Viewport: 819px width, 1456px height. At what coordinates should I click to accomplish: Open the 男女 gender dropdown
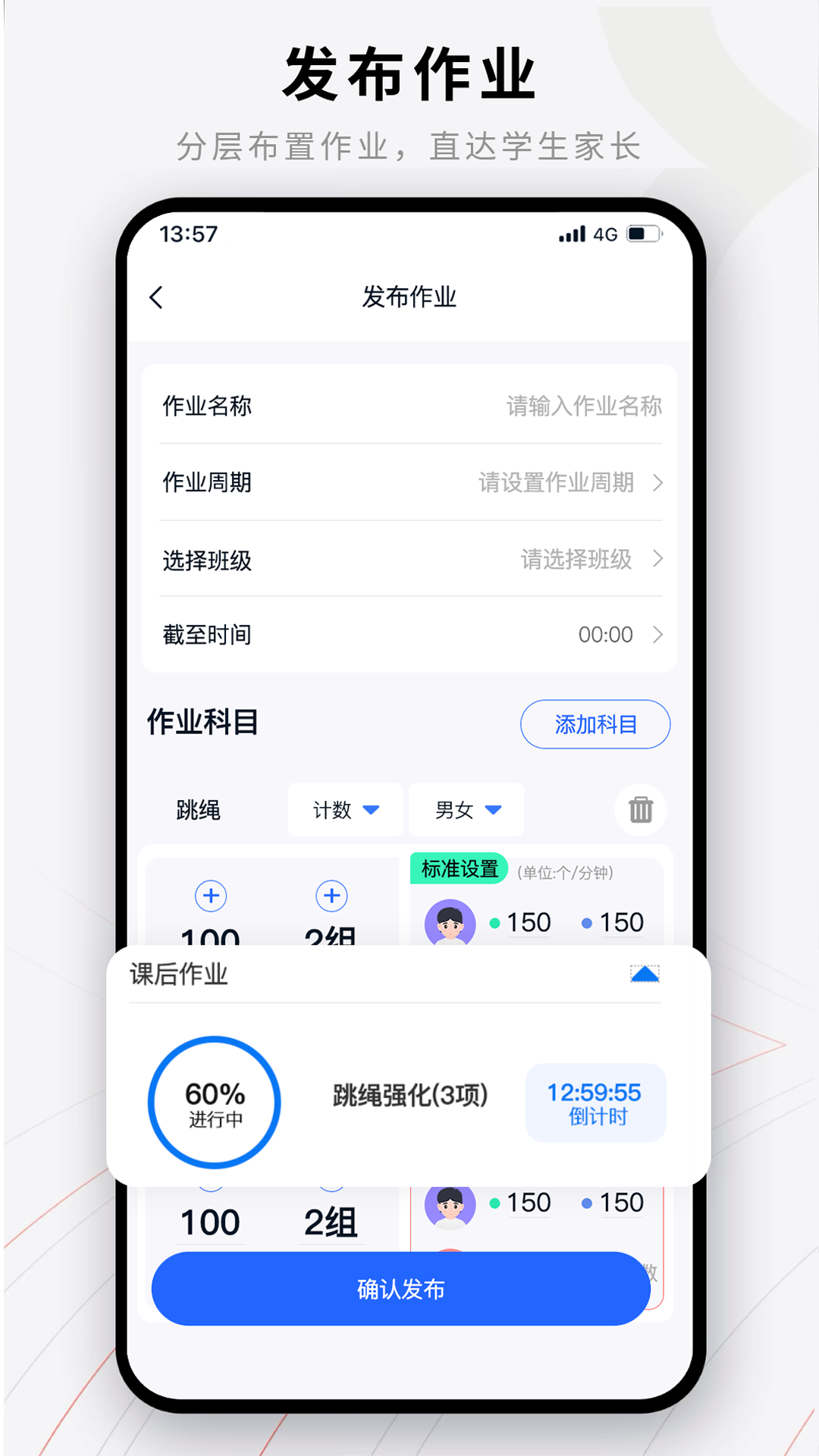pos(466,810)
